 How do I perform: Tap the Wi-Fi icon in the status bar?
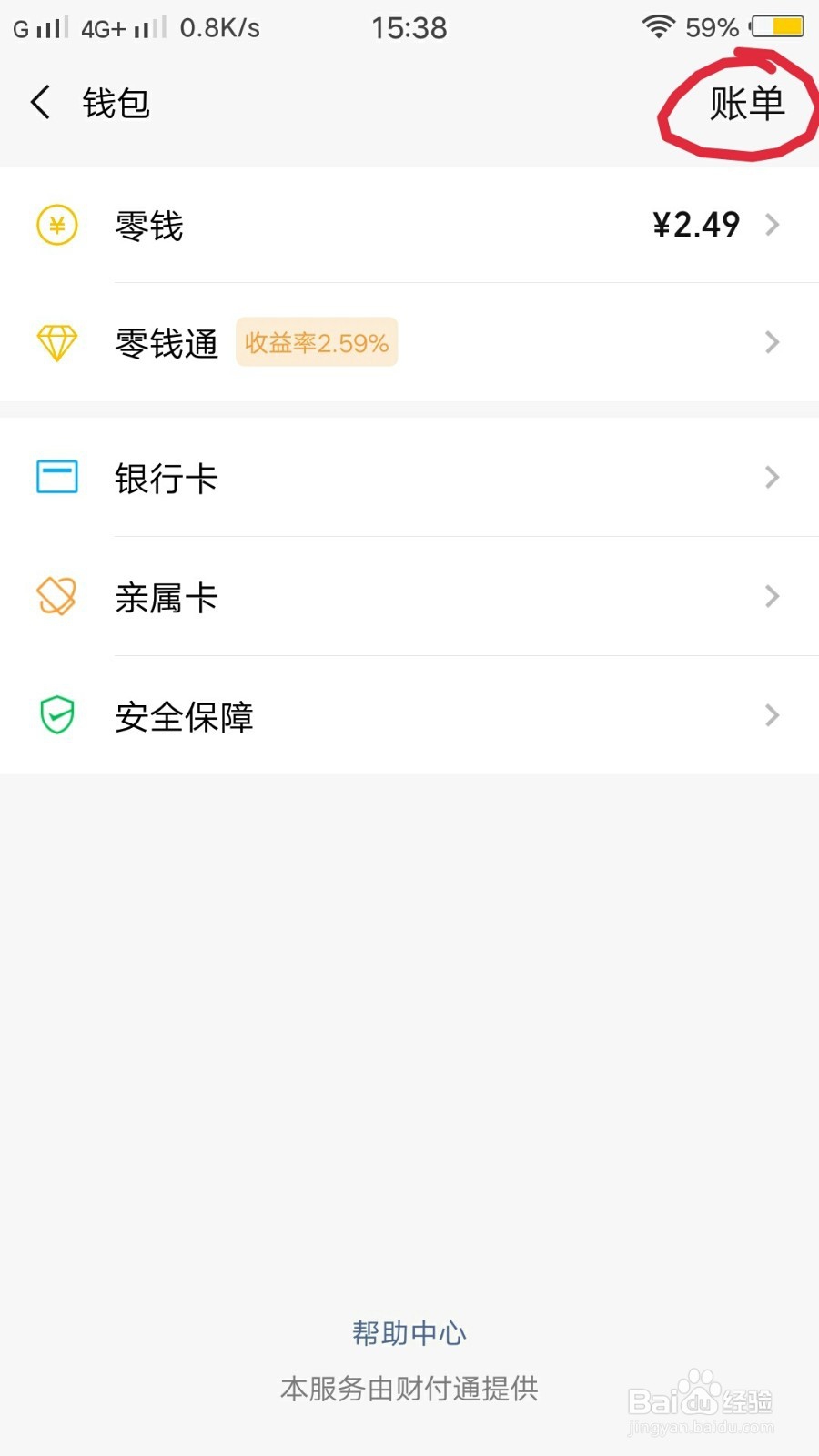coord(659,25)
